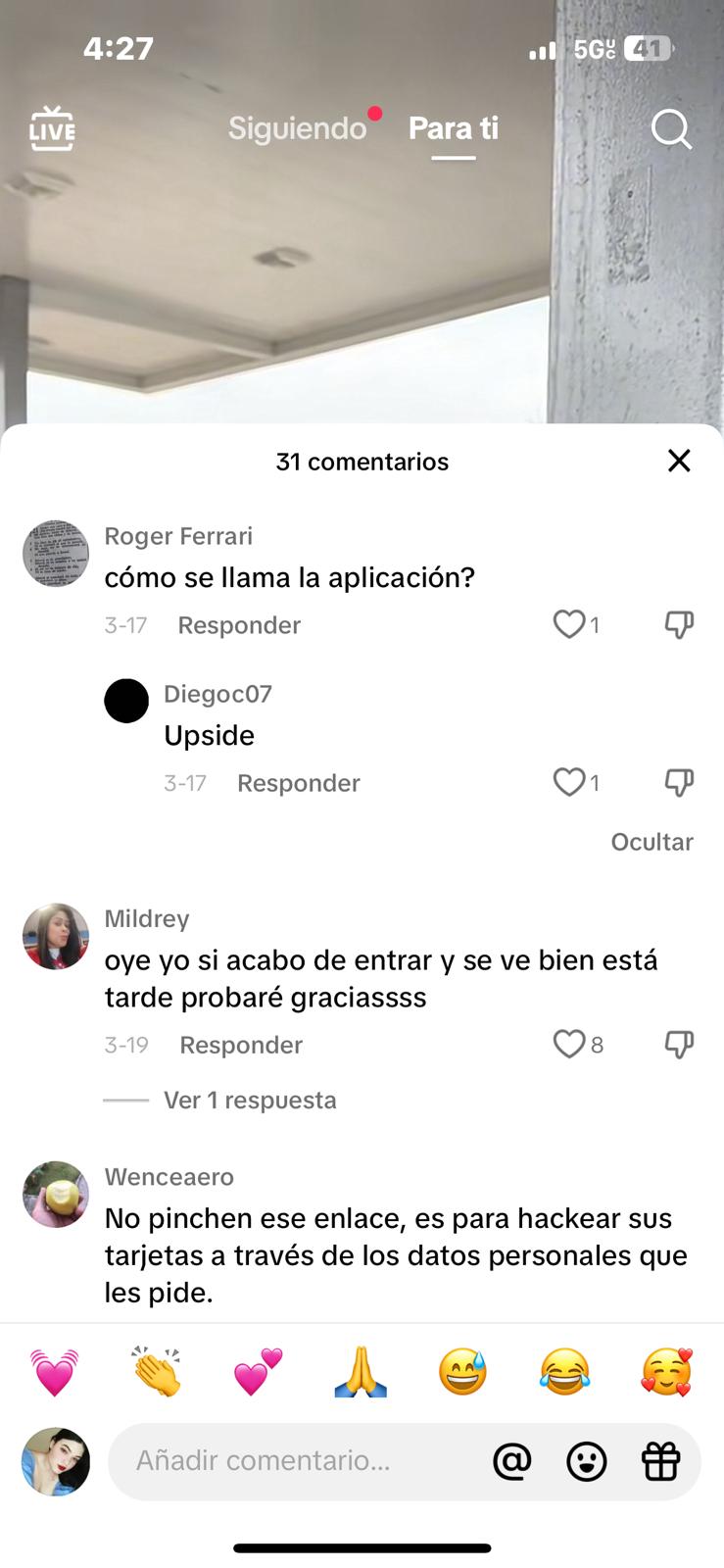The width and height of the screenshot is (724, 1568).
Task: Close the comments panel
Action: coord(679,461)
